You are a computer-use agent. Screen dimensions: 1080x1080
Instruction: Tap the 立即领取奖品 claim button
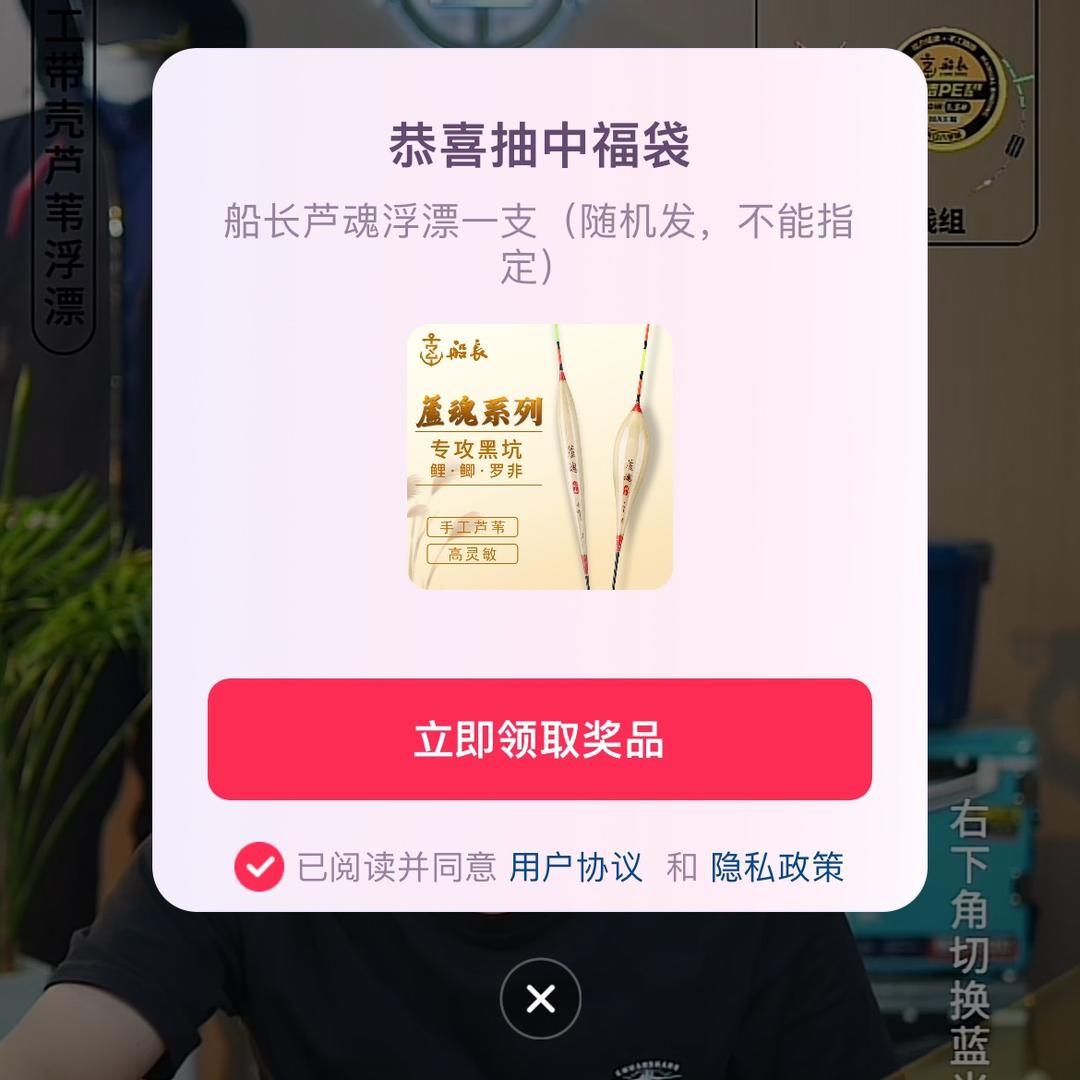(539, 740)
